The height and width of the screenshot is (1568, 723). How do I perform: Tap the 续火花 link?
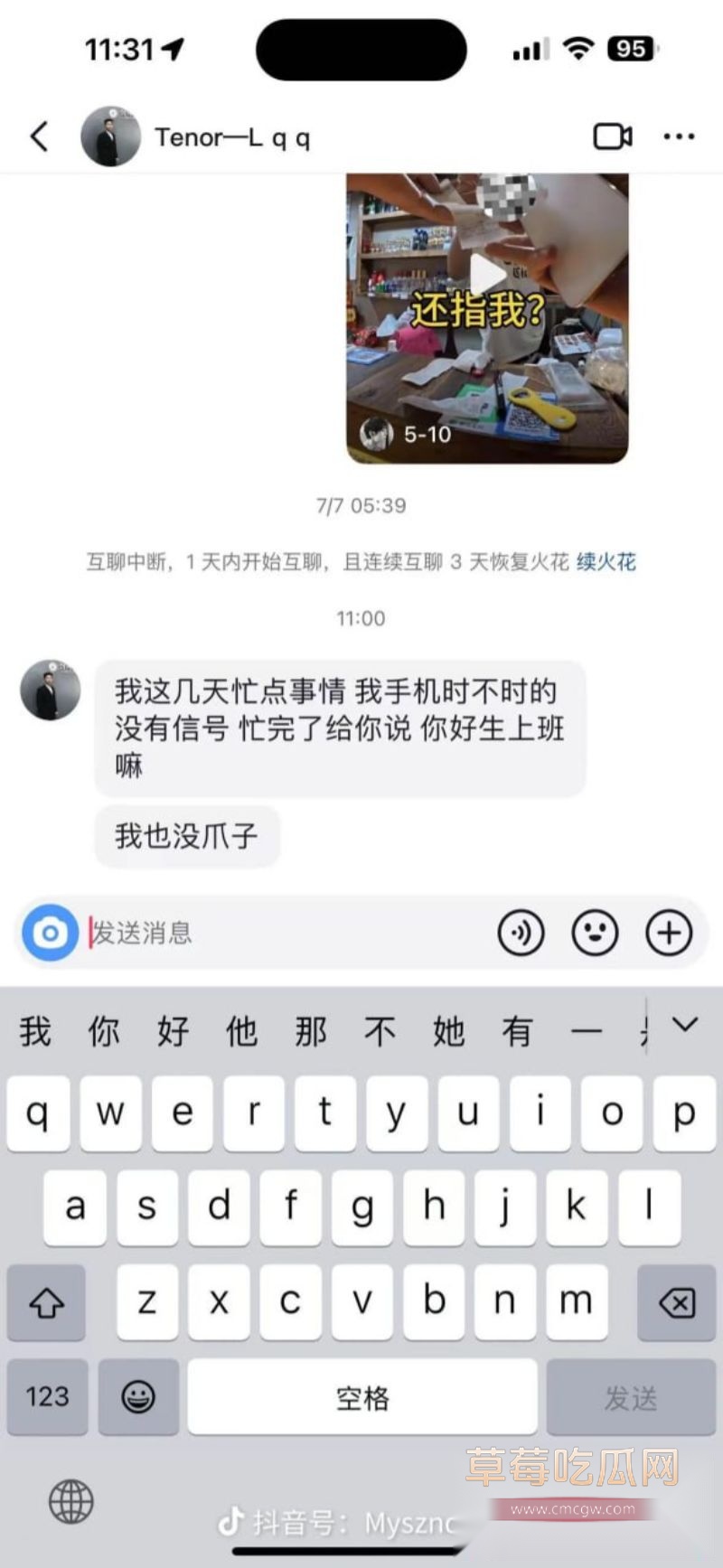pos(605,562)
